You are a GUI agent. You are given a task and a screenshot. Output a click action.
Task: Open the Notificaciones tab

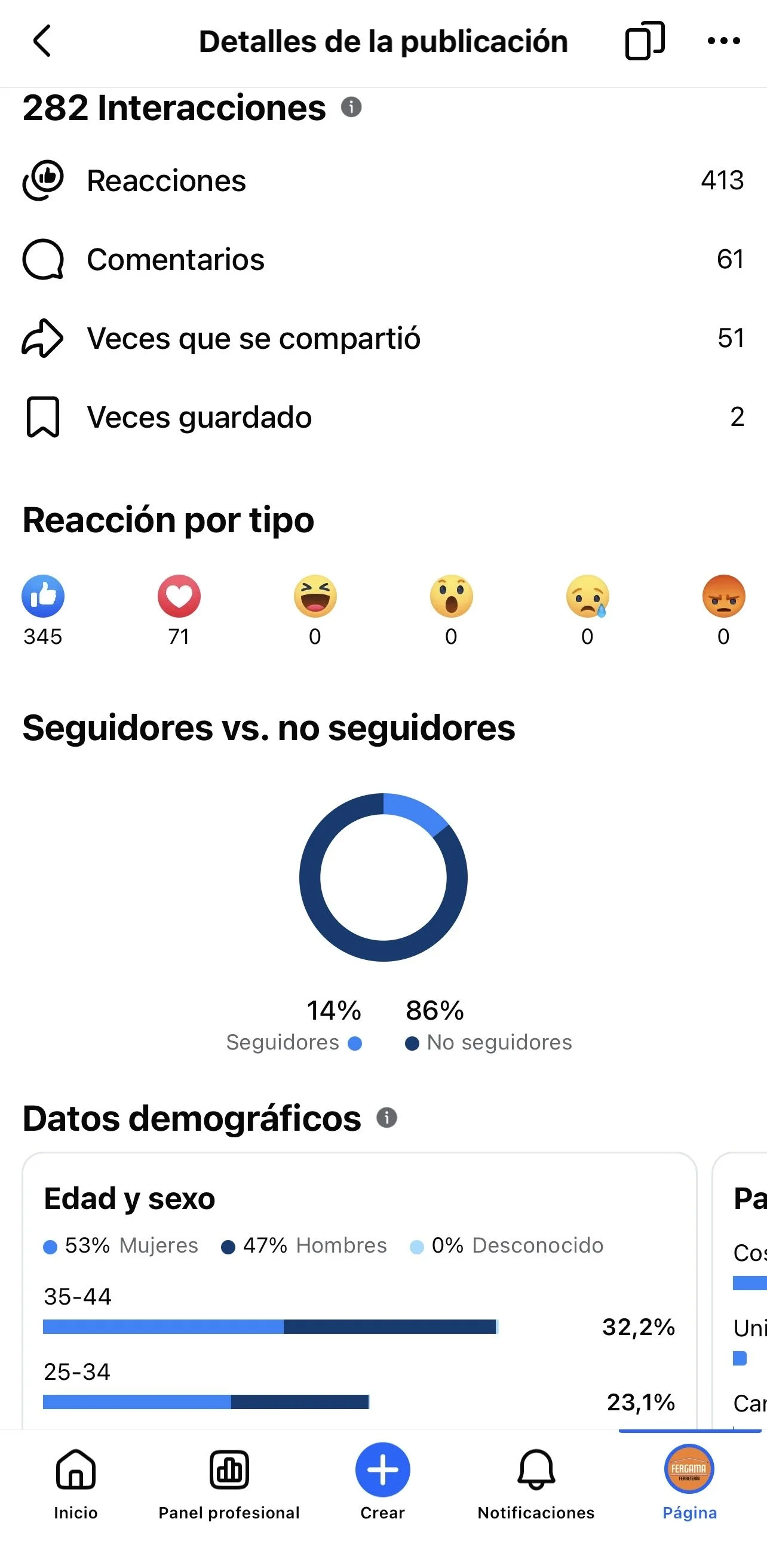(536, 1484)
